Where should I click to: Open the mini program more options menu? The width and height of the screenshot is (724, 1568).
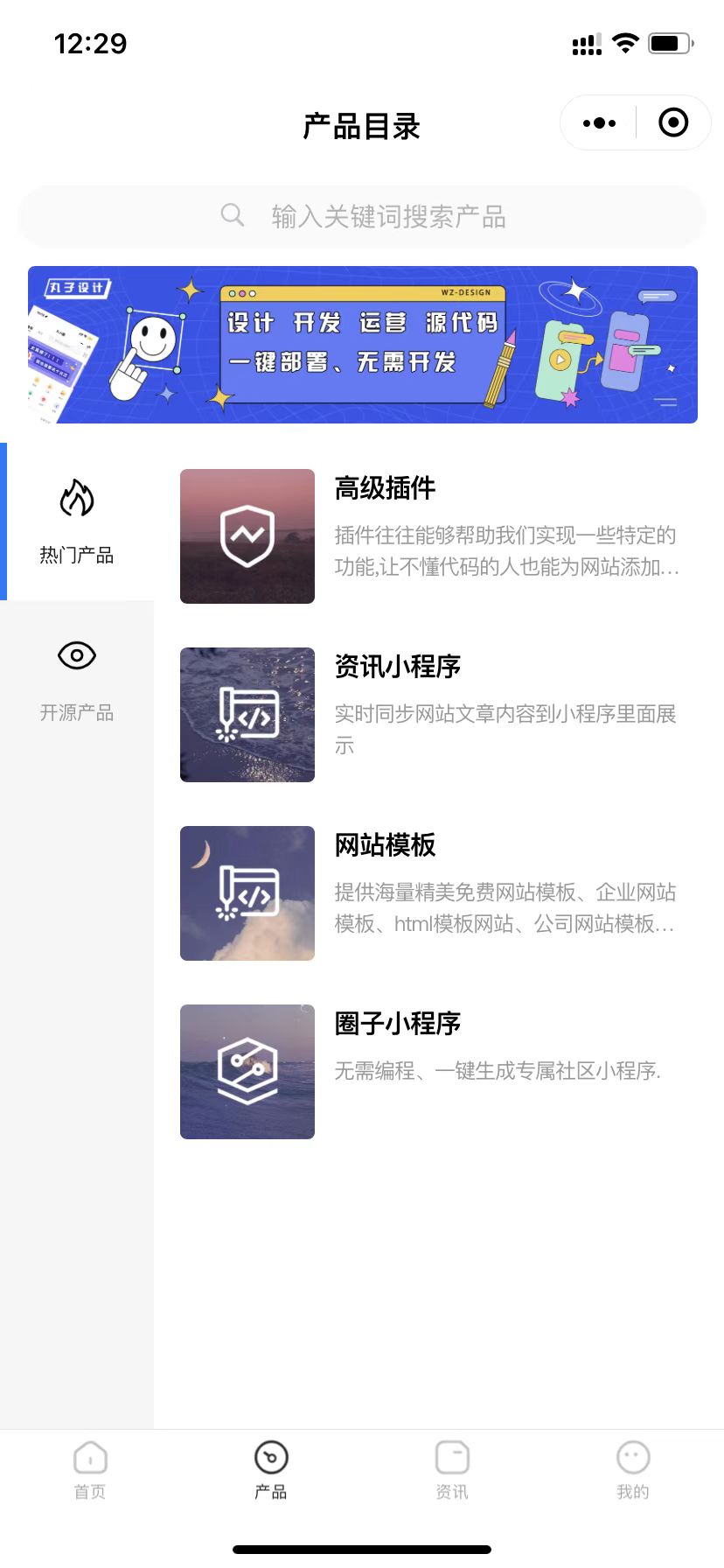[x=599, y=123]
